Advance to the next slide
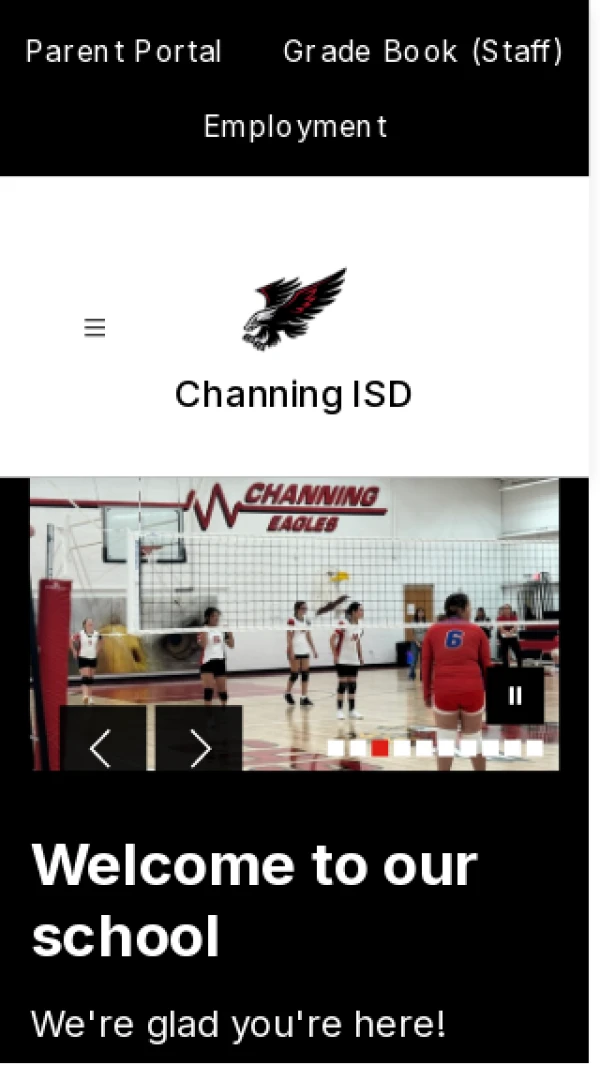600x1065 pixels. click(199, 747)
